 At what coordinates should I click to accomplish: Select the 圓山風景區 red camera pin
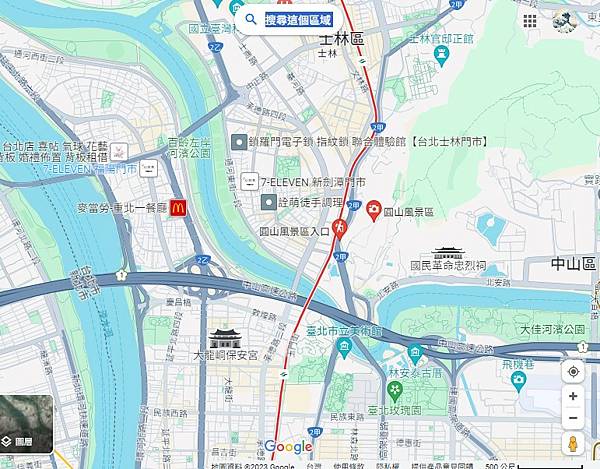coord(372,209)
